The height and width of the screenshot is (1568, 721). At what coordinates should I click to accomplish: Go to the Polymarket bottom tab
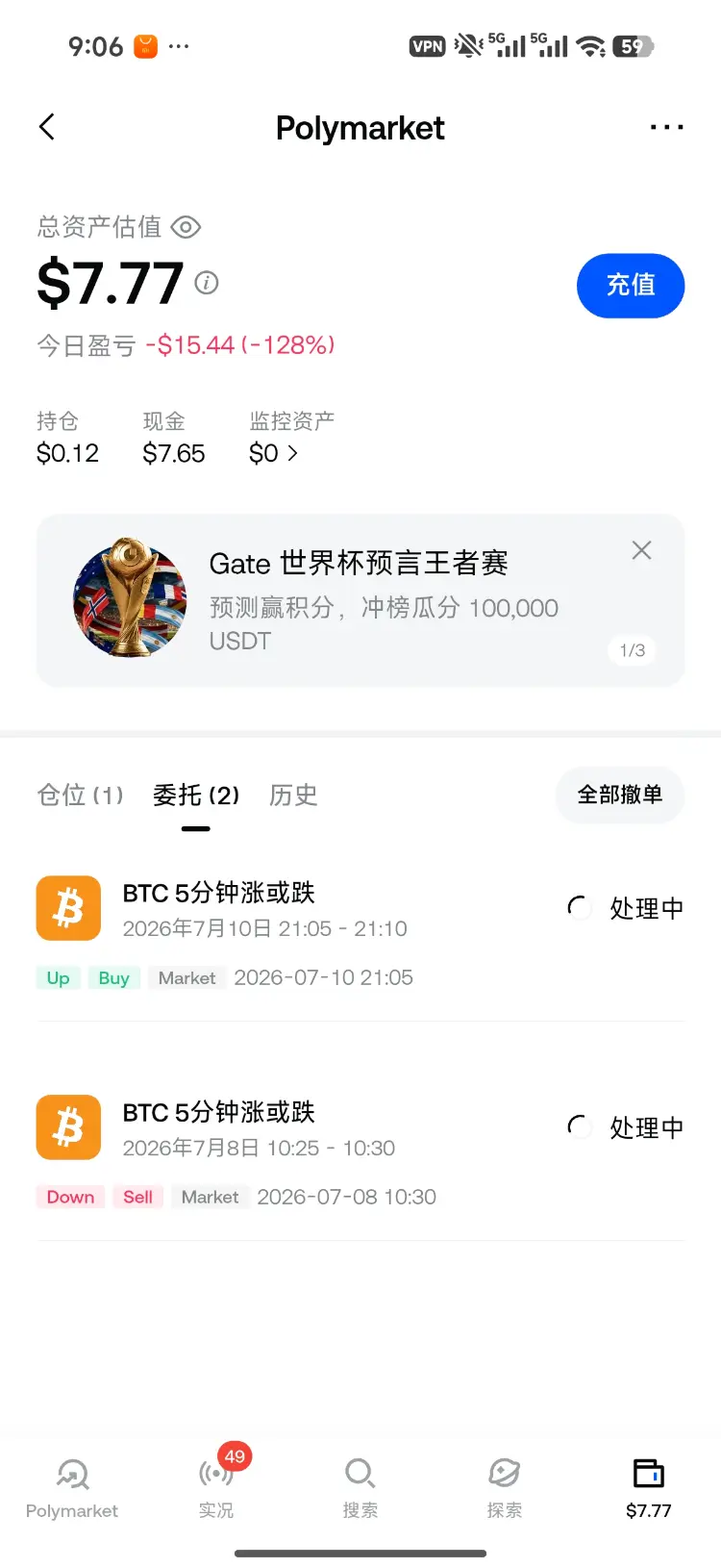pyautogui.click(x=72, y=1487)
